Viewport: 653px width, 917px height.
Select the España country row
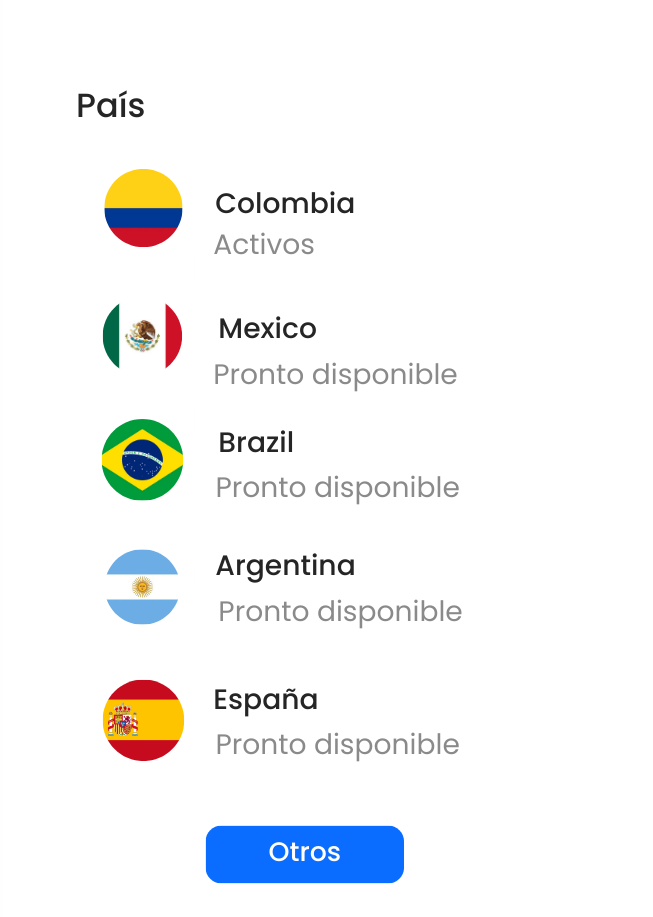266,700
